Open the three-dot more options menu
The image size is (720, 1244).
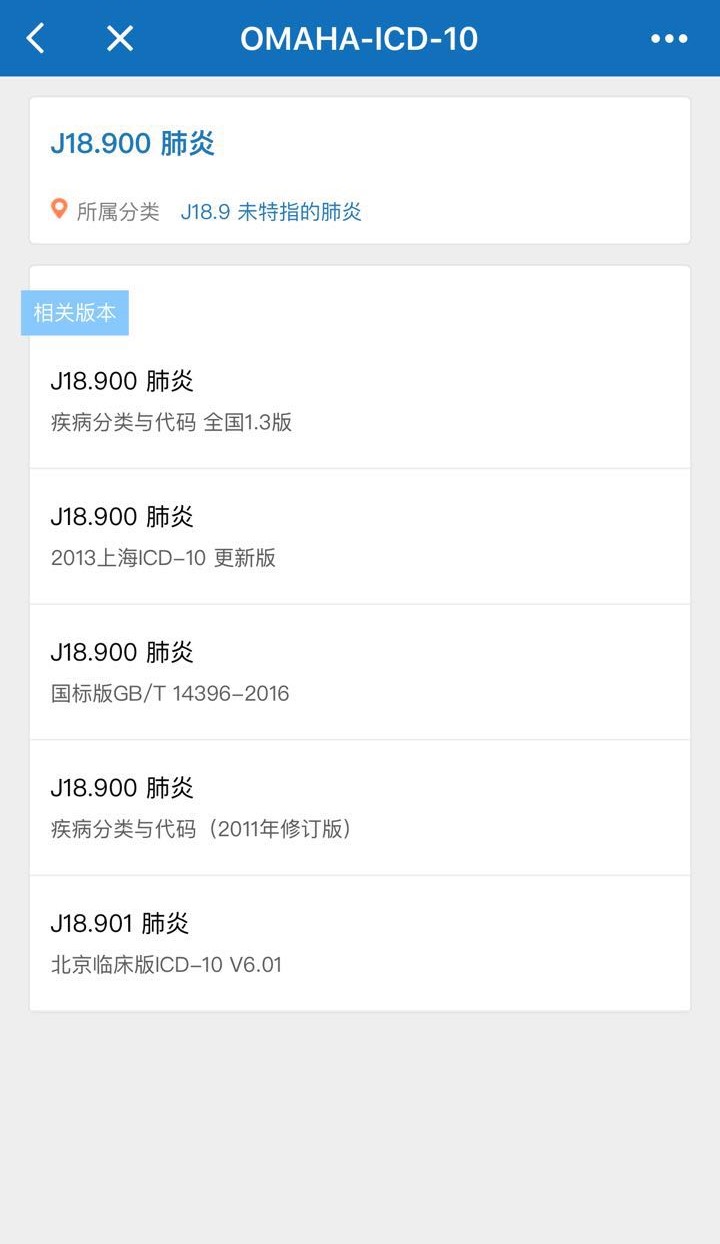click(x=669, y=39)
